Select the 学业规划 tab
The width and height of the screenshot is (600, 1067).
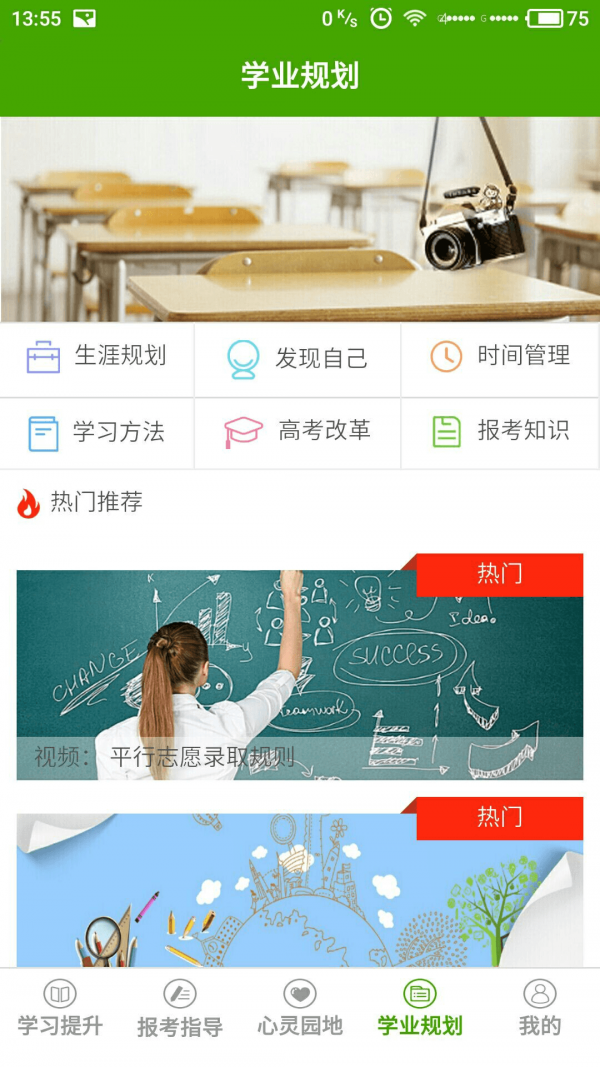(420, 1008)
